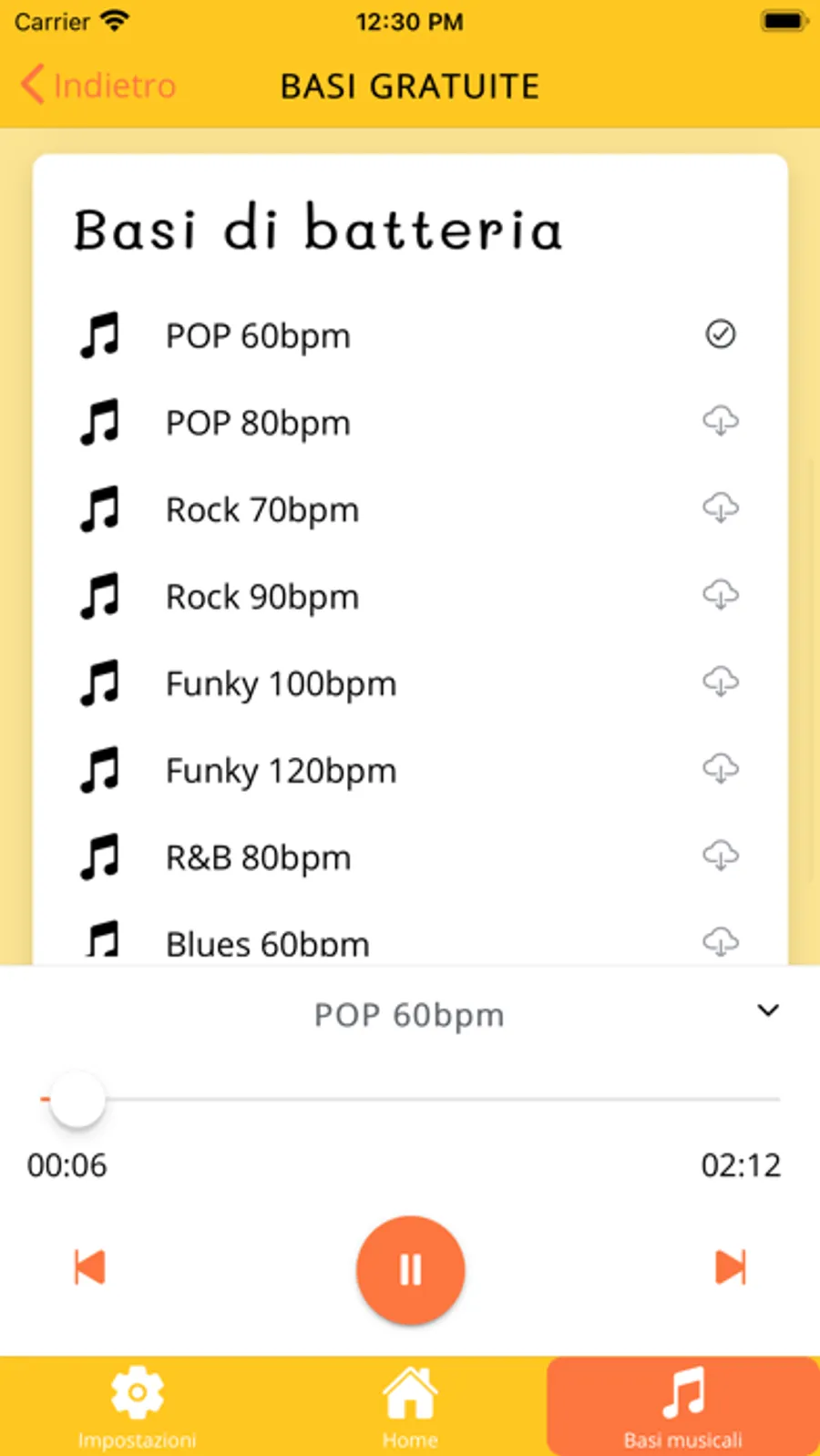Image resolution: width=820 pixels, height=1456 pixels.
Task: Pause the playing track
Action: coord(410,1269)
